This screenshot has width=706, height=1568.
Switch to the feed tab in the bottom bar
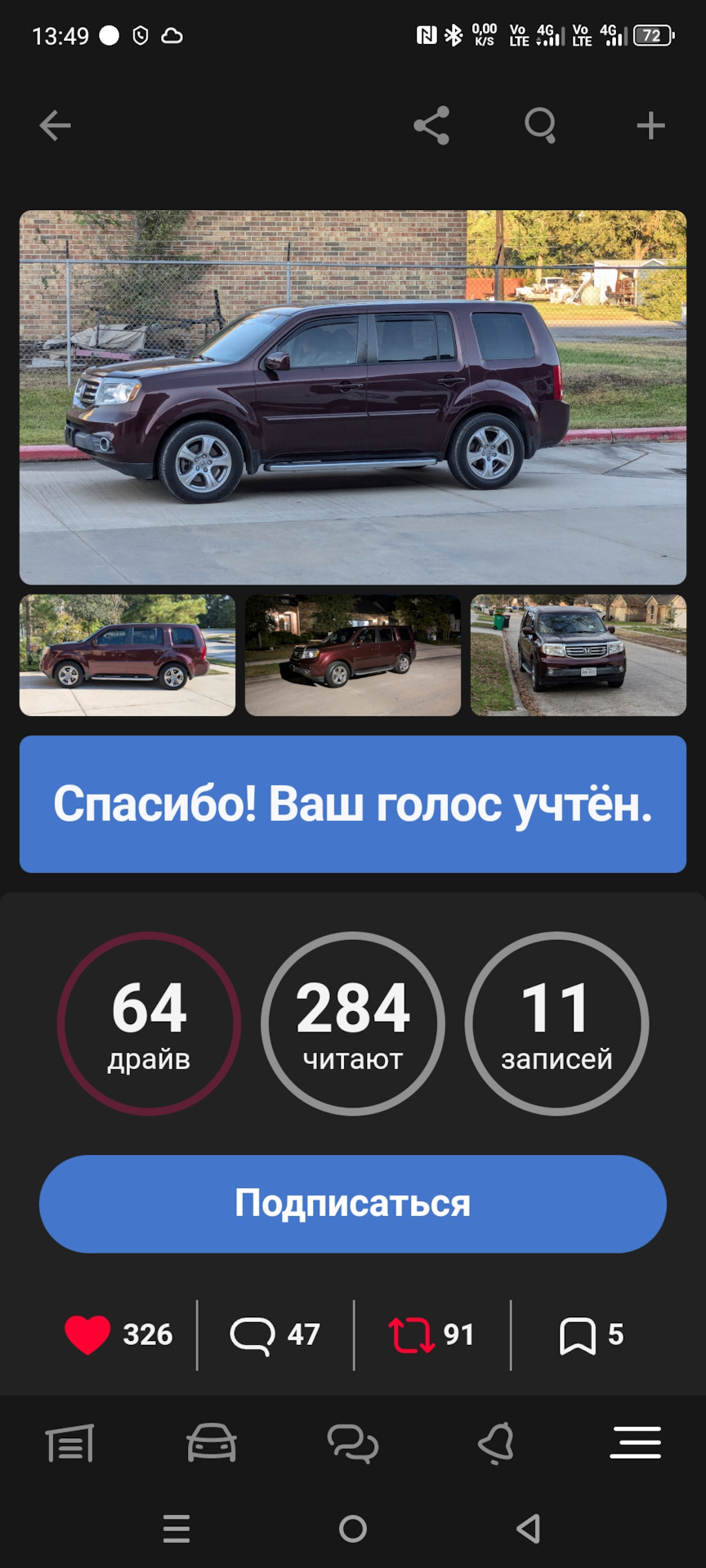click(x=70, y=1443)
